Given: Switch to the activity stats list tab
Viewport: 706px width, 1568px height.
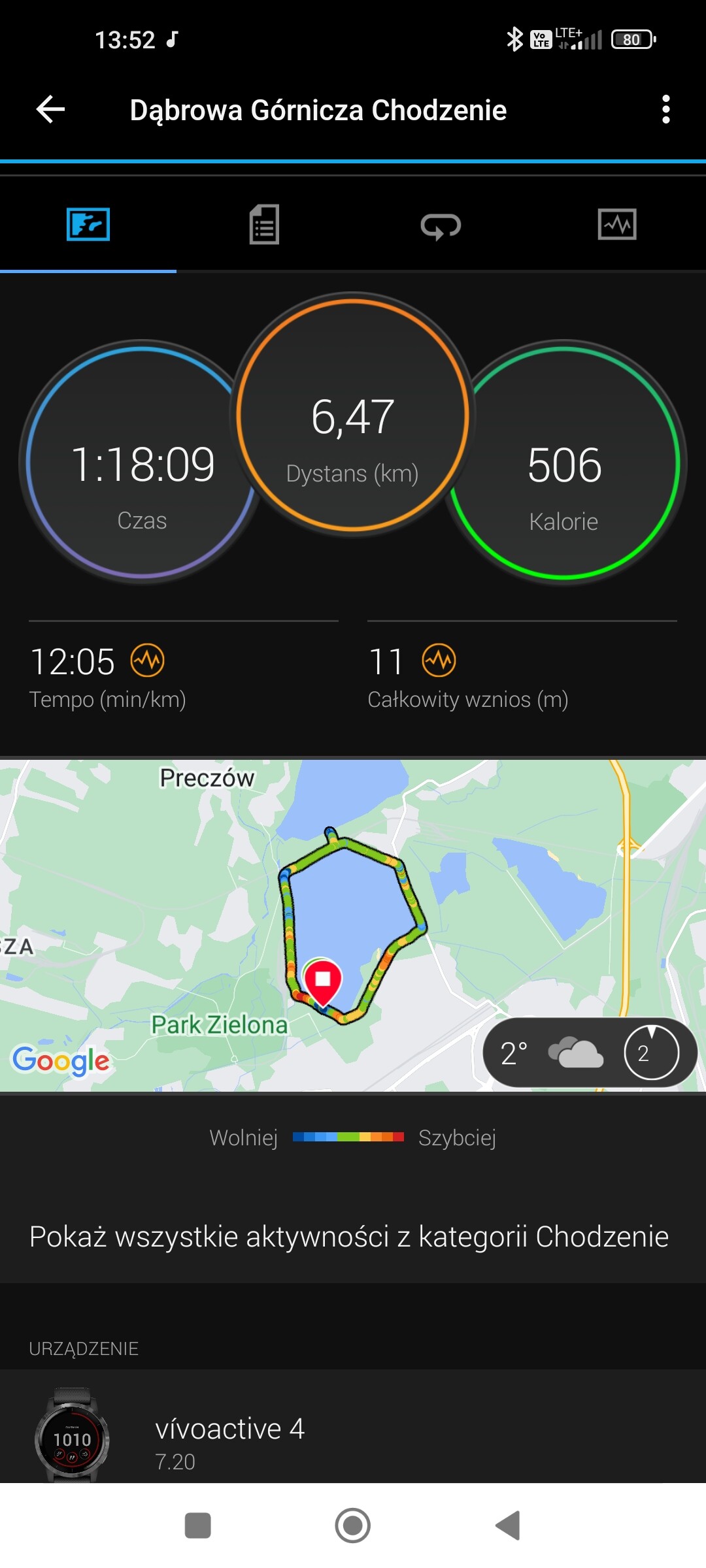Looking at the screenshot, I should (x=264, y=224).
